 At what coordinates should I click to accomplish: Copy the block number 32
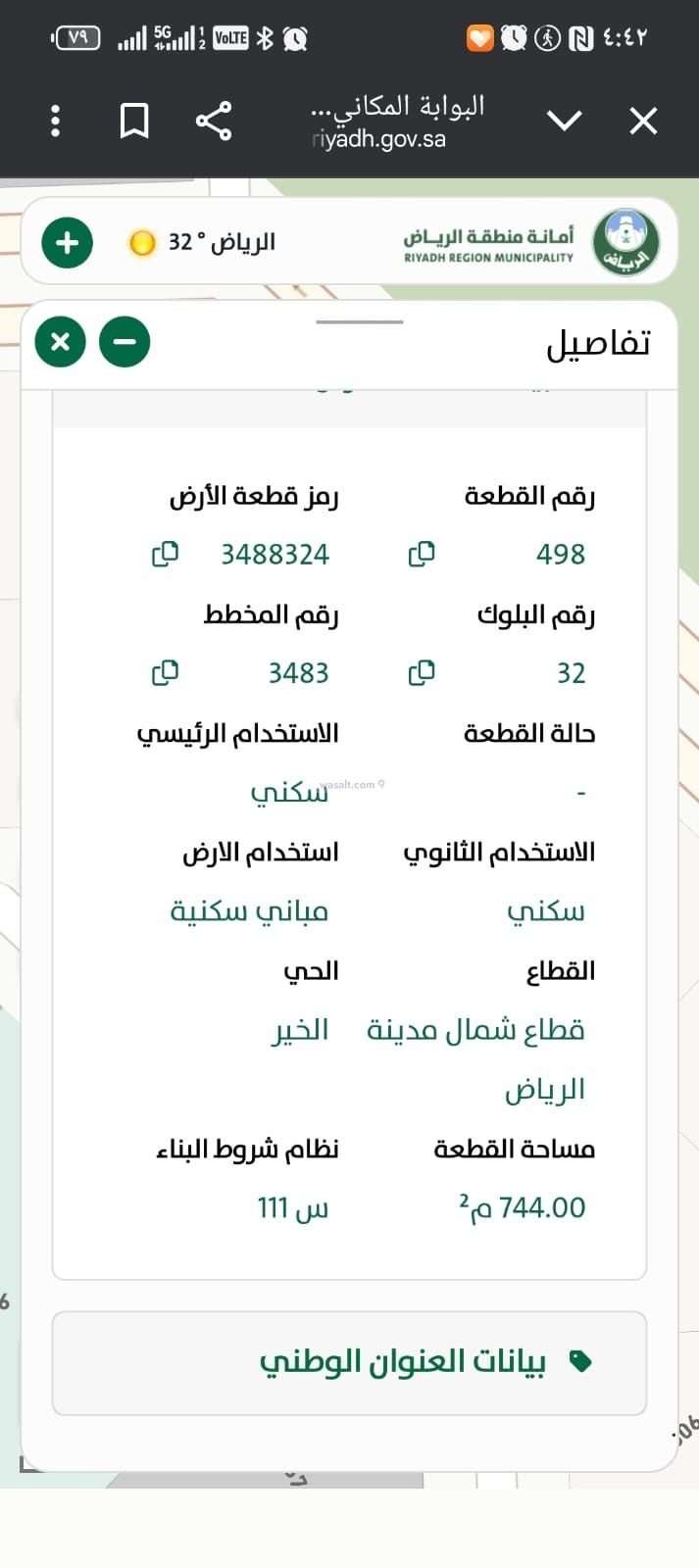tap(422, 673)
